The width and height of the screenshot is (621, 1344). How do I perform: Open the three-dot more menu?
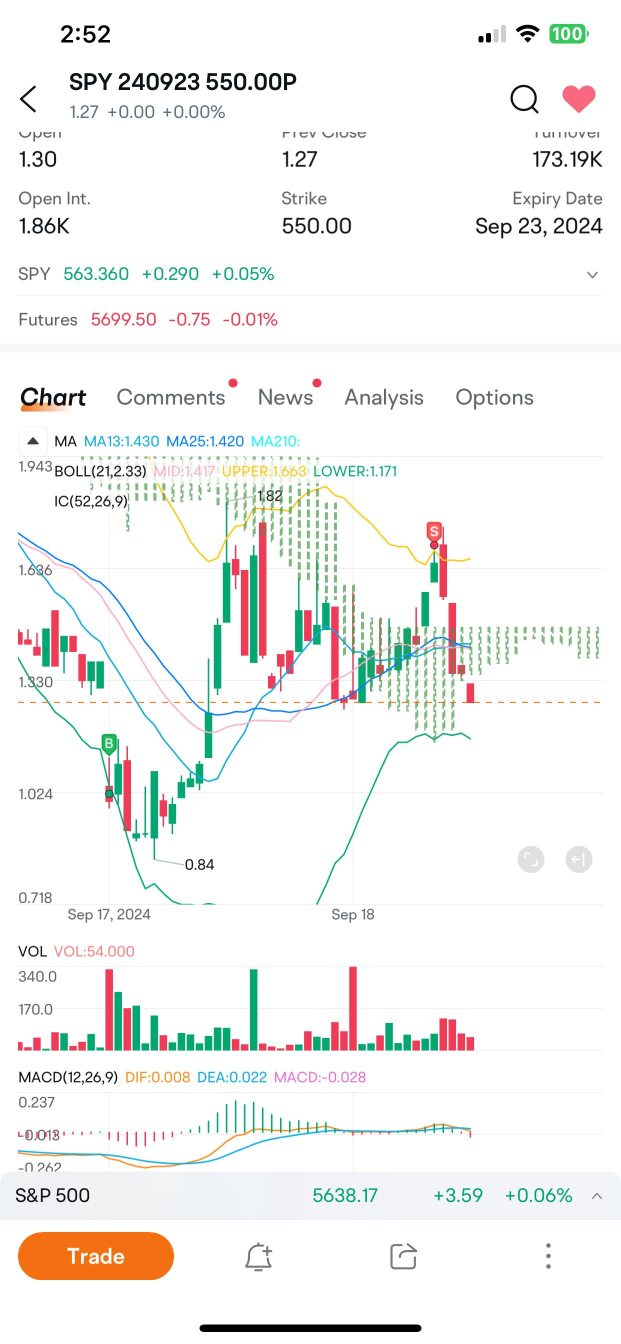pos(548,1256)
